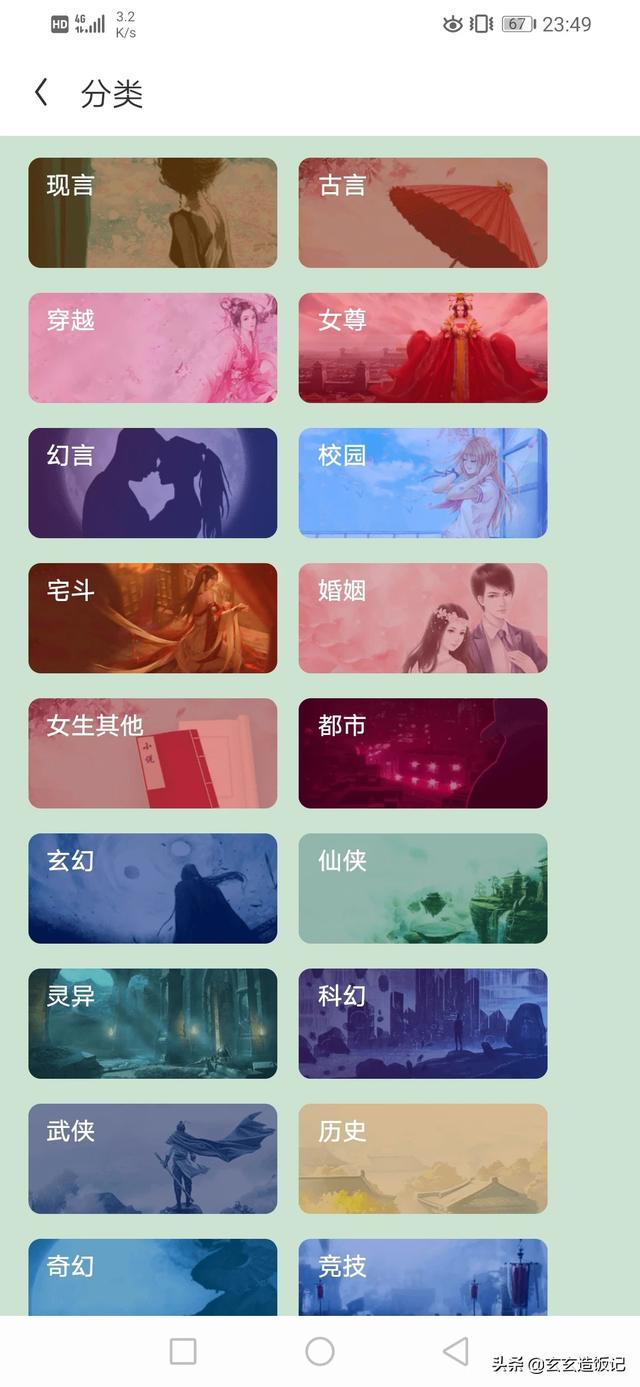The width and height of the screenshot is (640, 1387).
Task: Browse the 幻言 category
Action: tap(152, 483)
